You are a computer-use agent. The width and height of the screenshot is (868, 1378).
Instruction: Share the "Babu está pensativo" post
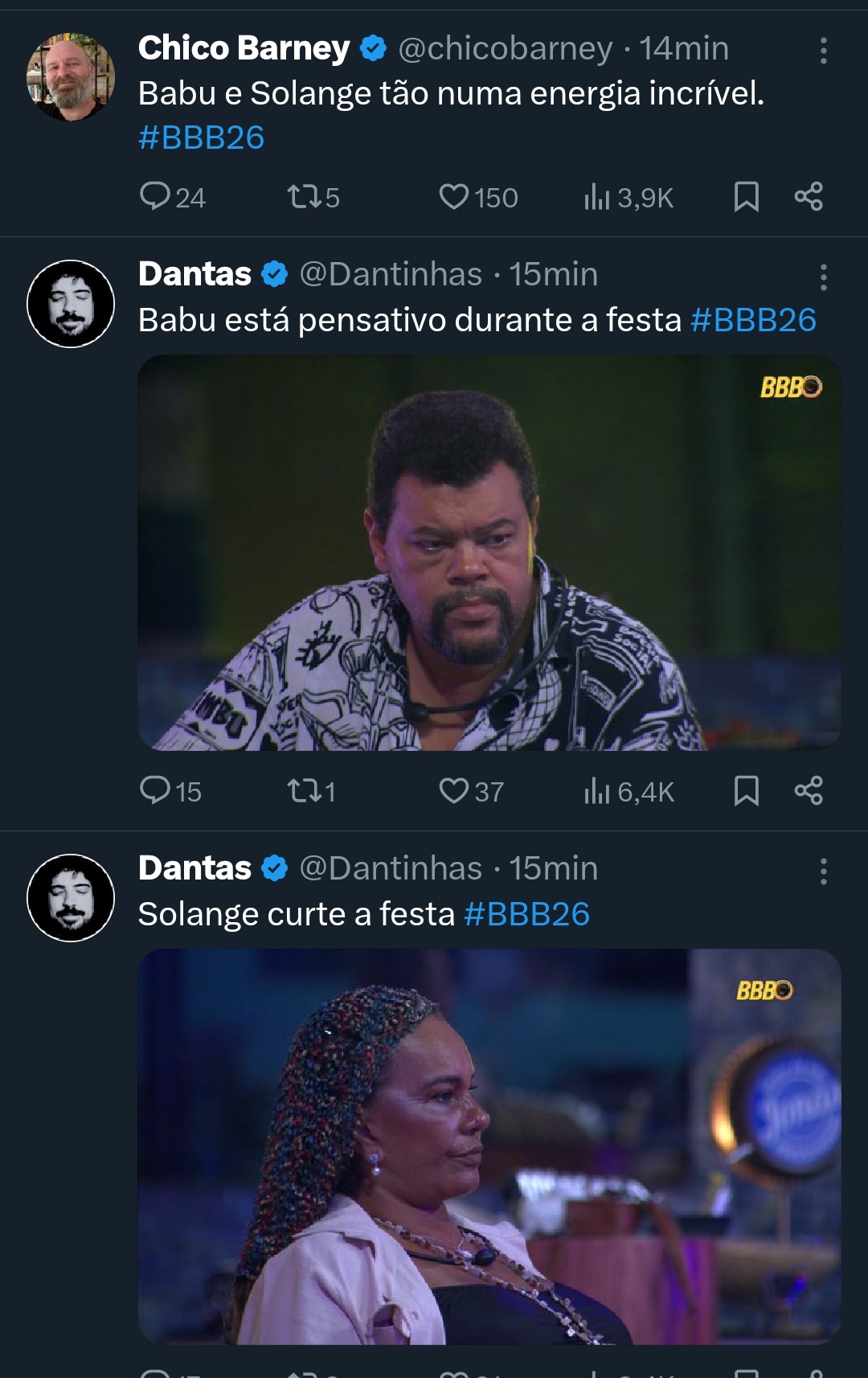pos(809,790)
